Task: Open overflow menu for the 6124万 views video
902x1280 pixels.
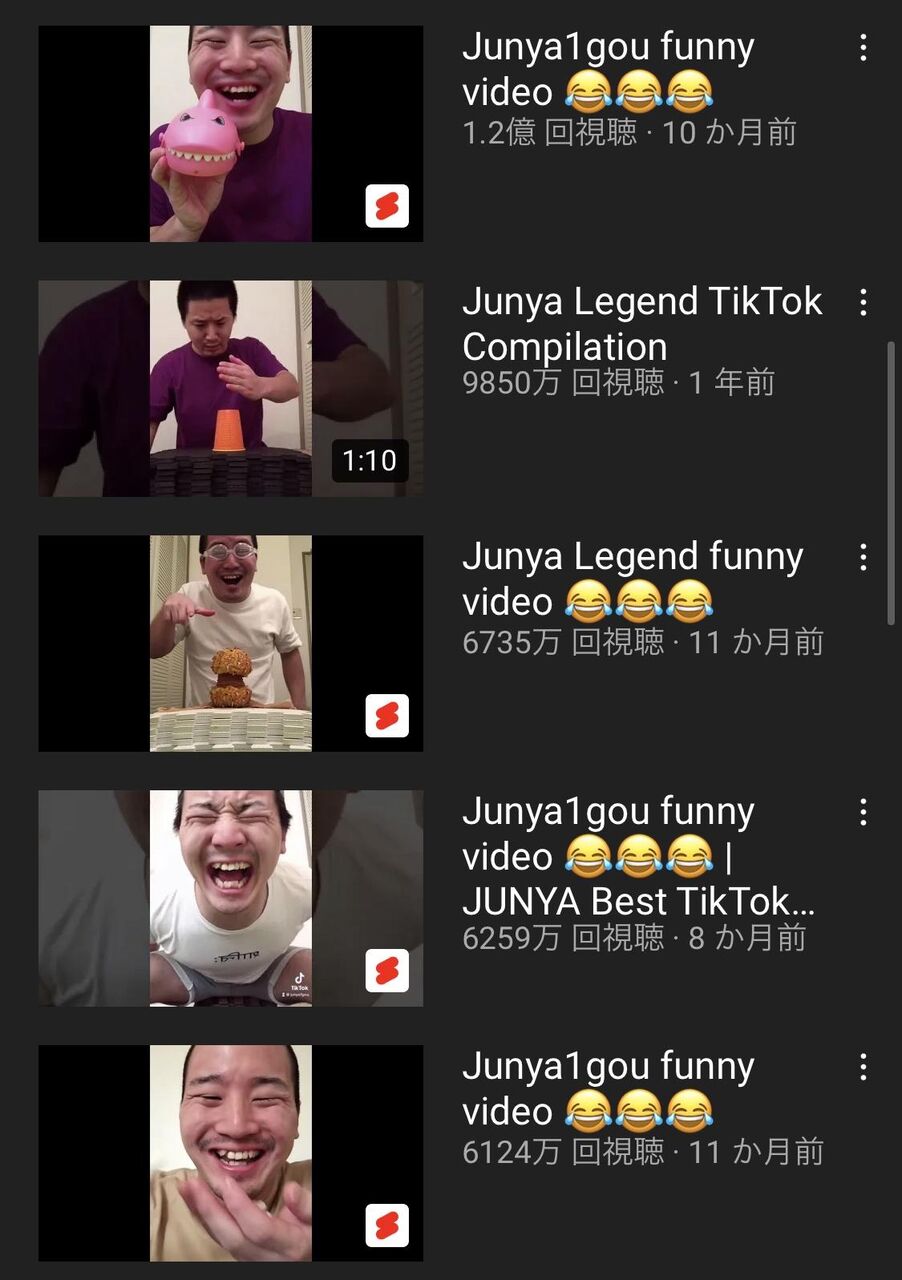Action: [863, 1067]
